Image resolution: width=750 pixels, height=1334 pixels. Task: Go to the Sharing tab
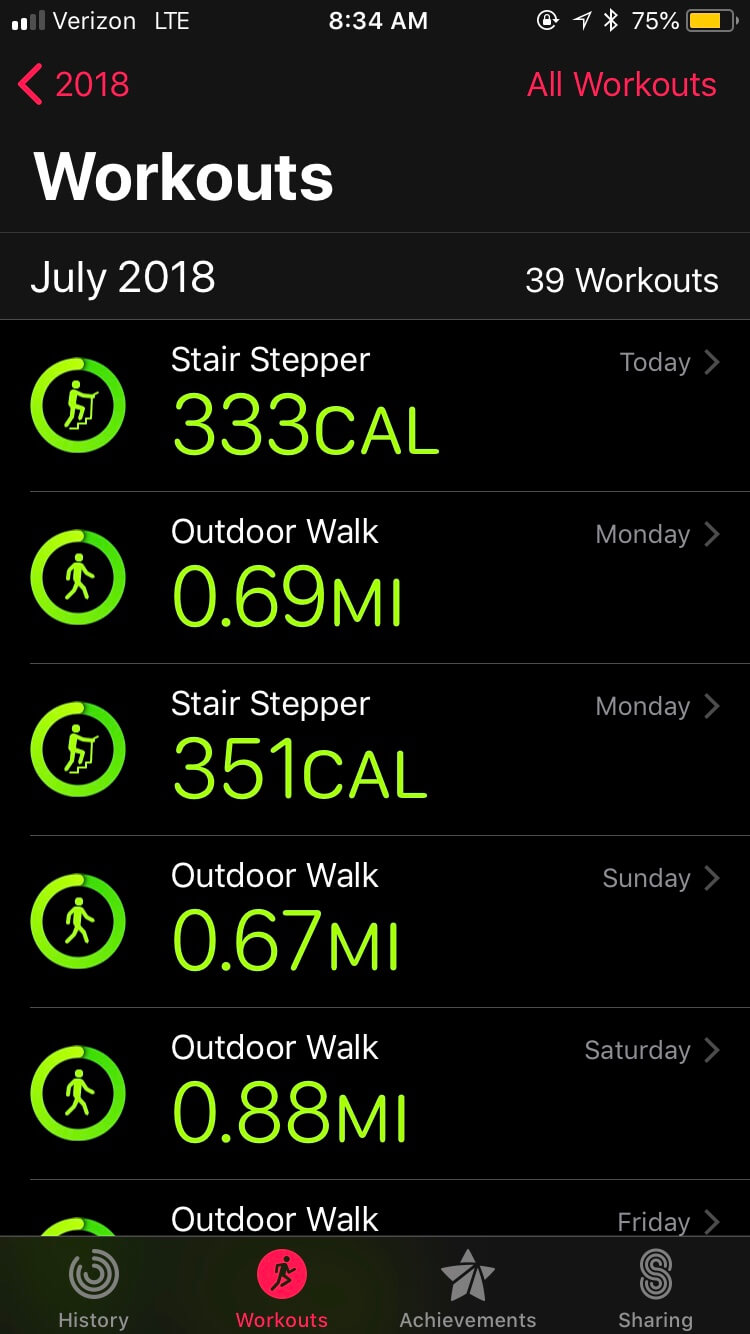655,1289
